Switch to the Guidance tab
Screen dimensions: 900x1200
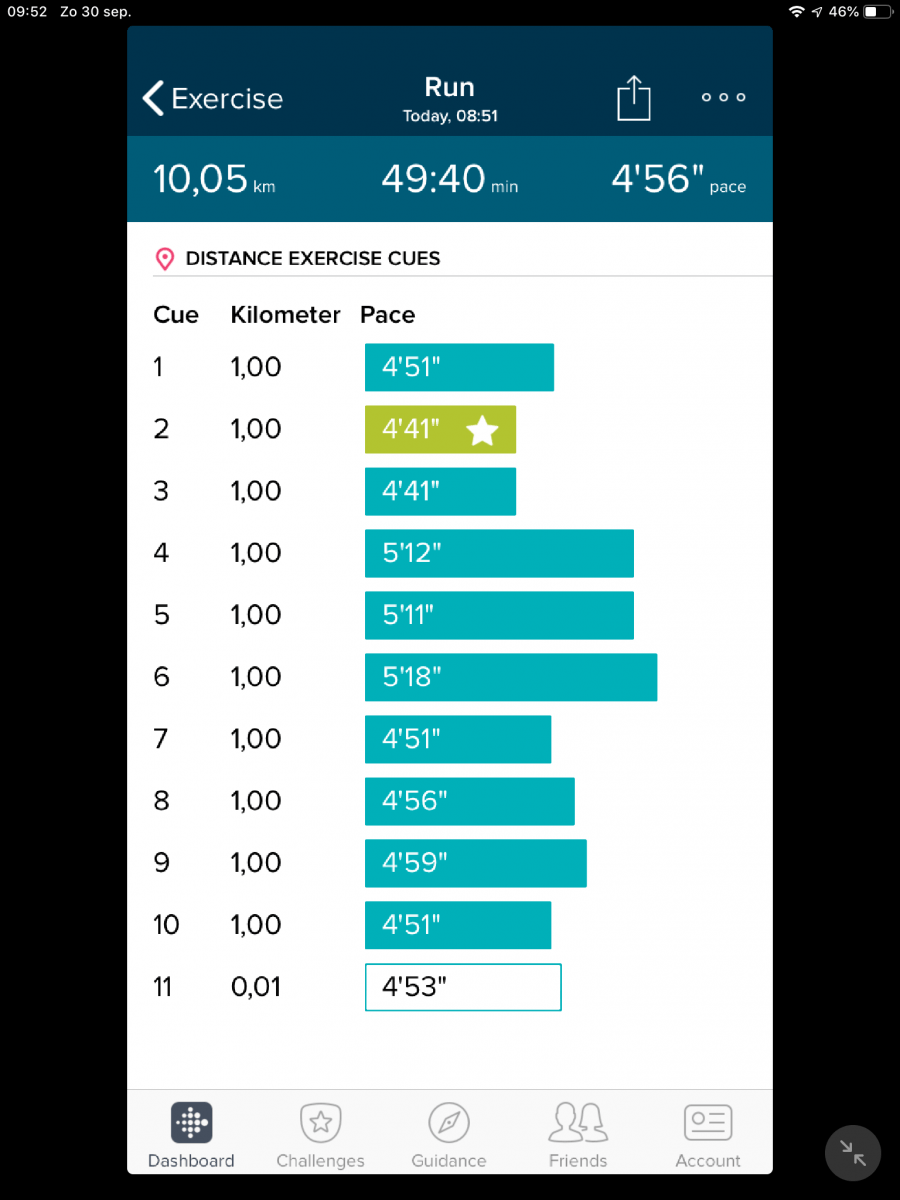(449, 1135)
